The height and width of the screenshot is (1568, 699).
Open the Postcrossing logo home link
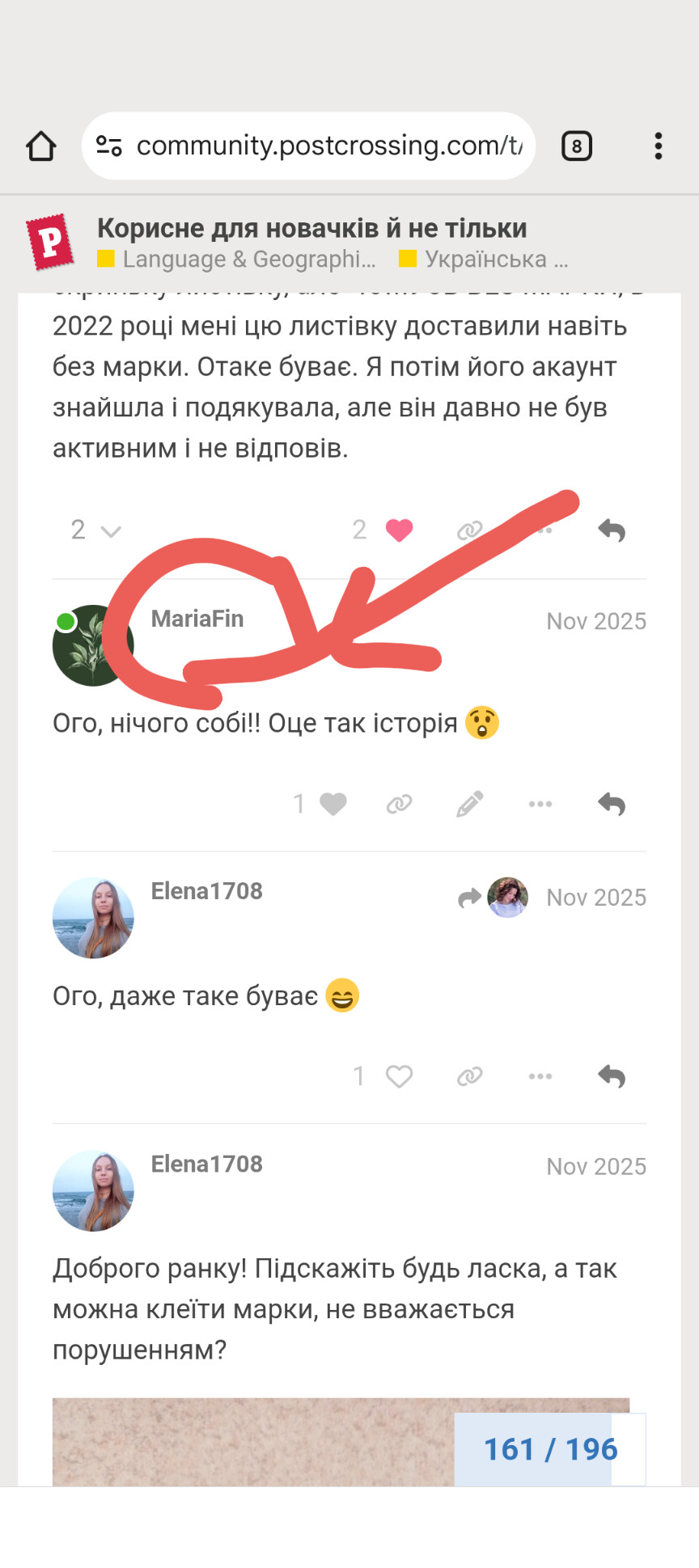tap(50, 242)
